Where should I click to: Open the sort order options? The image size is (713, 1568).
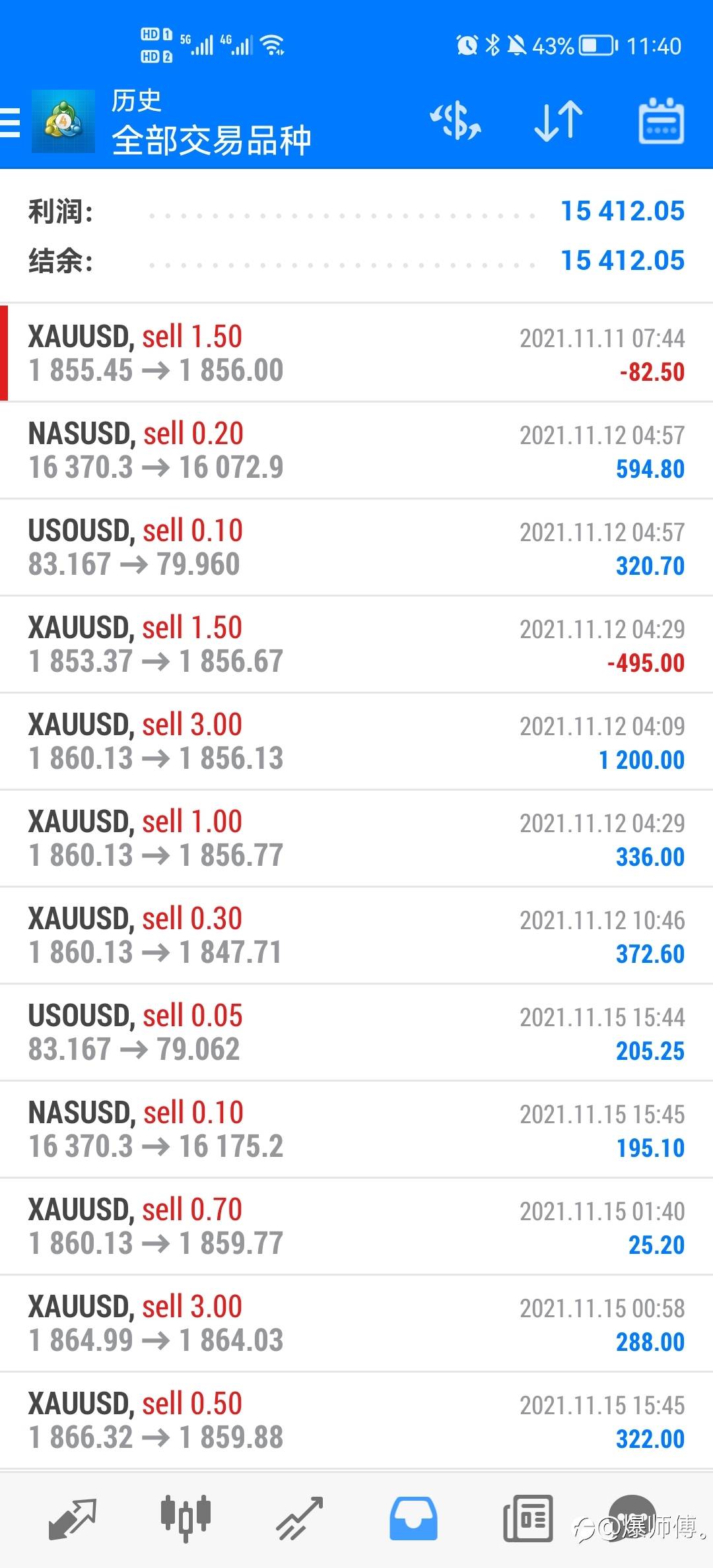click(558, 121)
